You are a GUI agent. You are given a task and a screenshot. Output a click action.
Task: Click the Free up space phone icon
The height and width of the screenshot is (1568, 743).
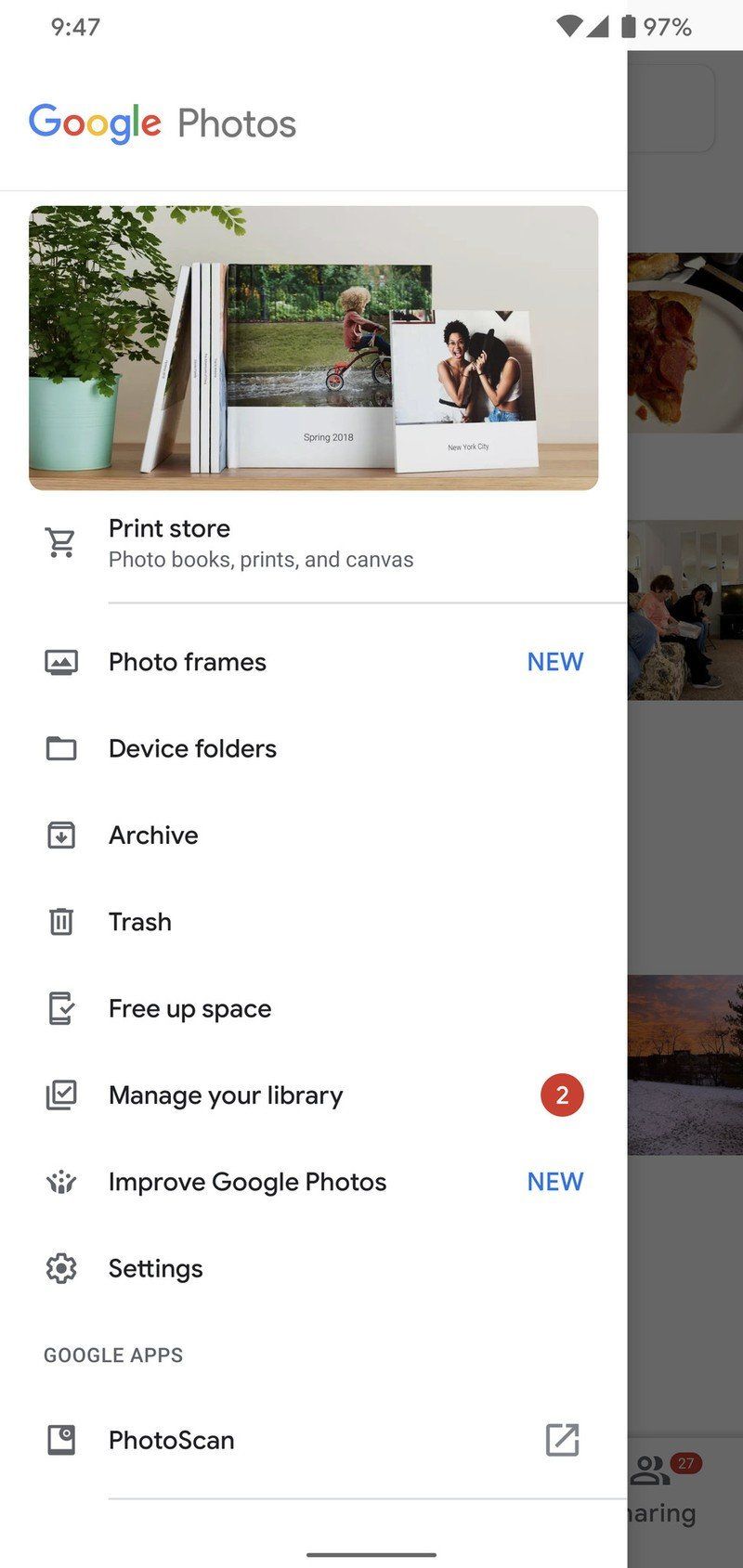coord(59,1008)
